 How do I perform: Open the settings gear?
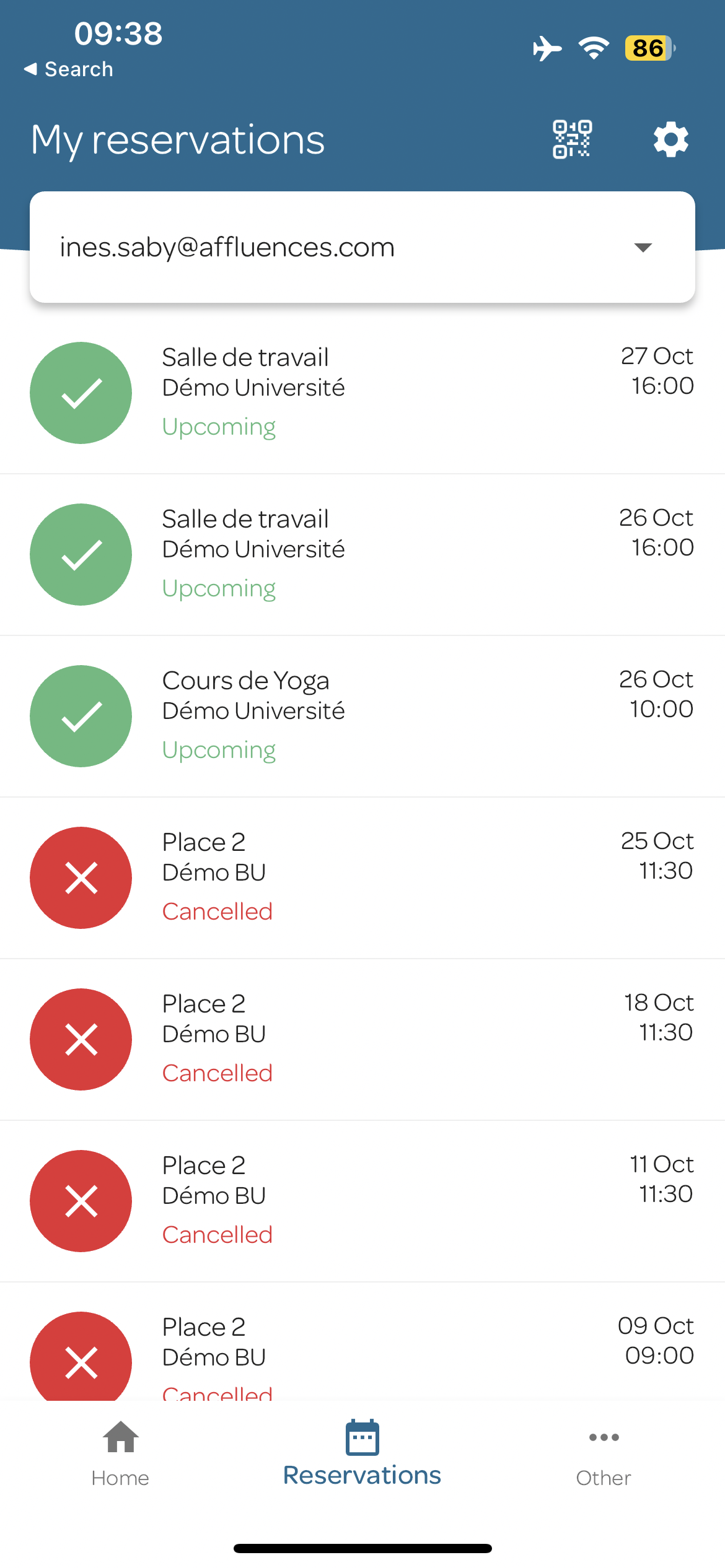click(x=670, y=139)
